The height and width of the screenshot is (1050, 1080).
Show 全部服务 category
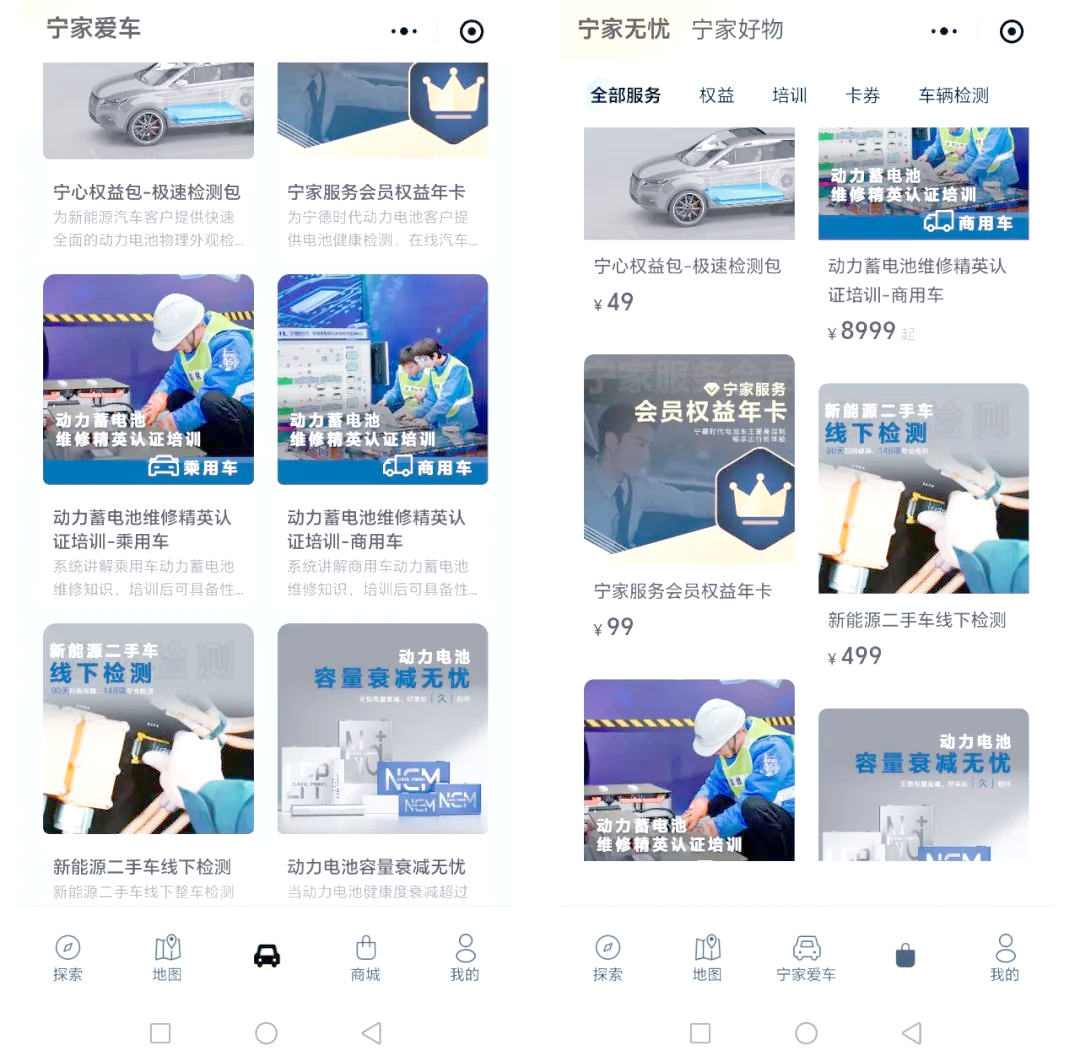pos(625,96)
